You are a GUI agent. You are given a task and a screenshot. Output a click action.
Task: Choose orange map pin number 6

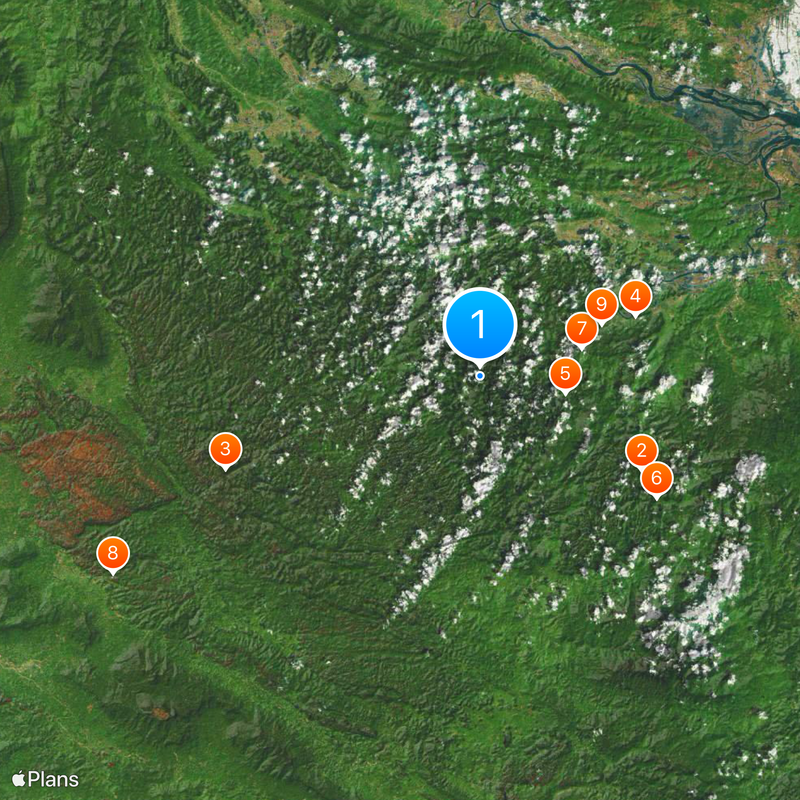tap(656, 479)
